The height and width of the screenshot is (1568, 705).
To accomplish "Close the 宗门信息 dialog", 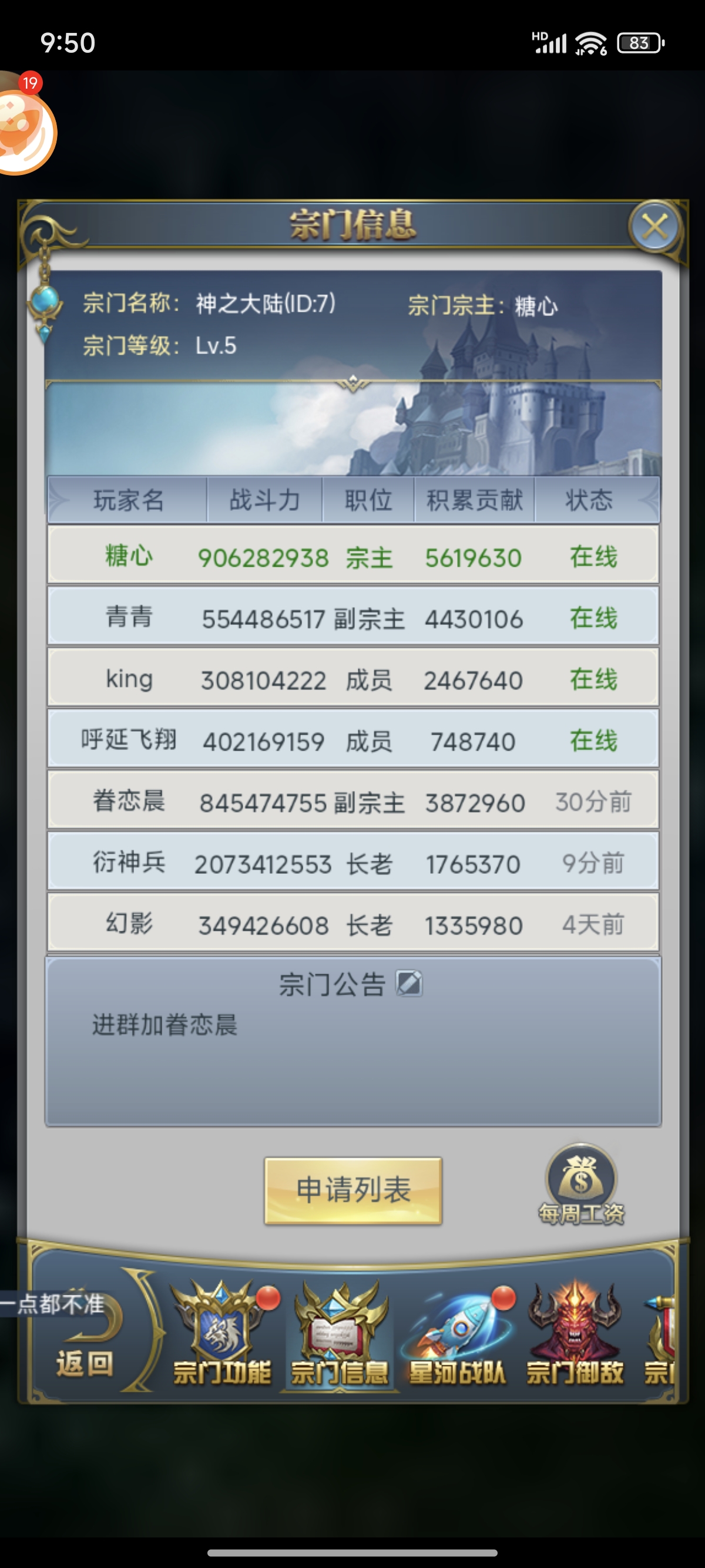I will pos(655,227).
